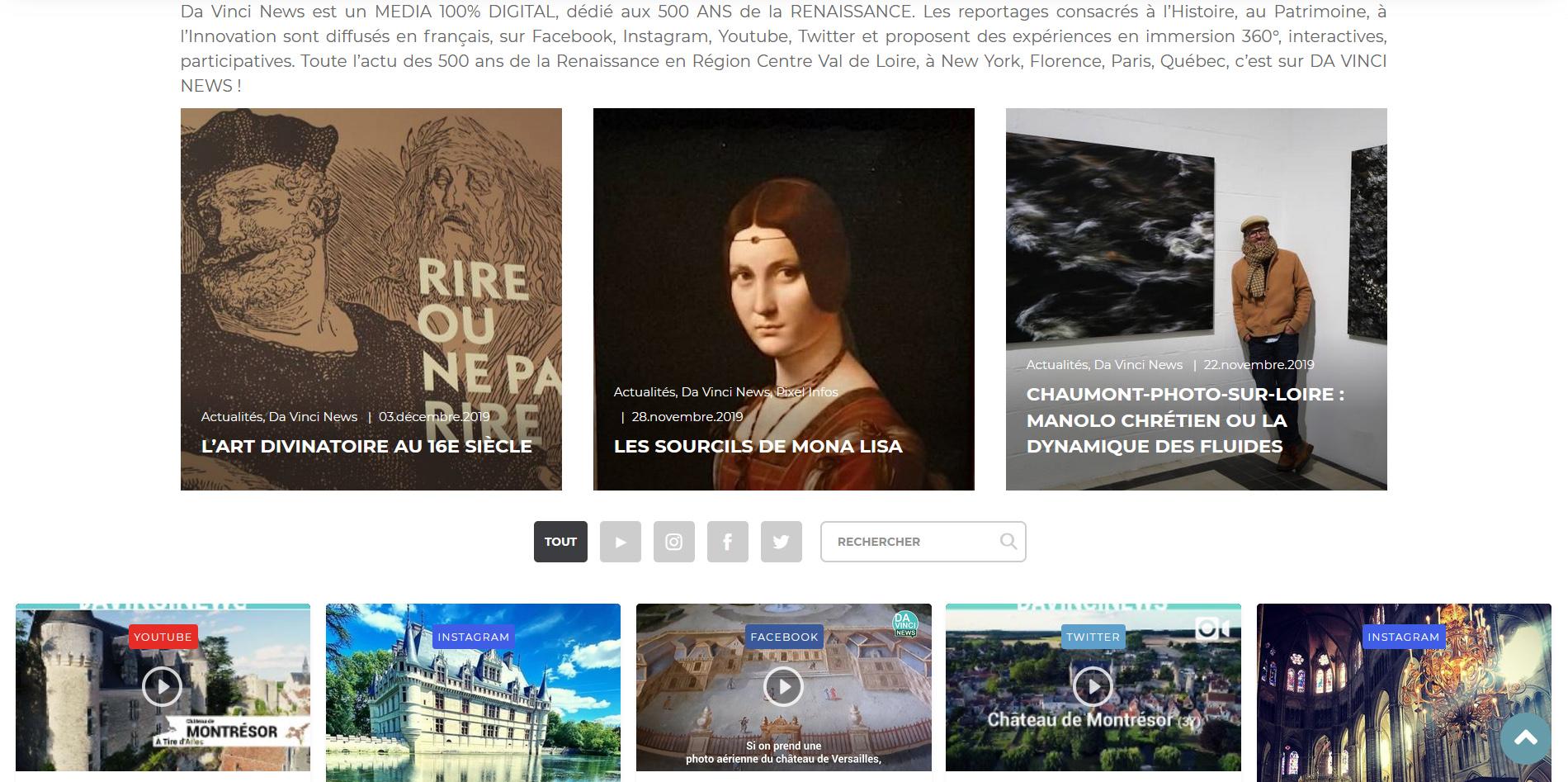The image size is (1568, 782).
Task: Play the Twitter Château de Montrésor video
Action: pyautogui.click(x=1093, y=687)
